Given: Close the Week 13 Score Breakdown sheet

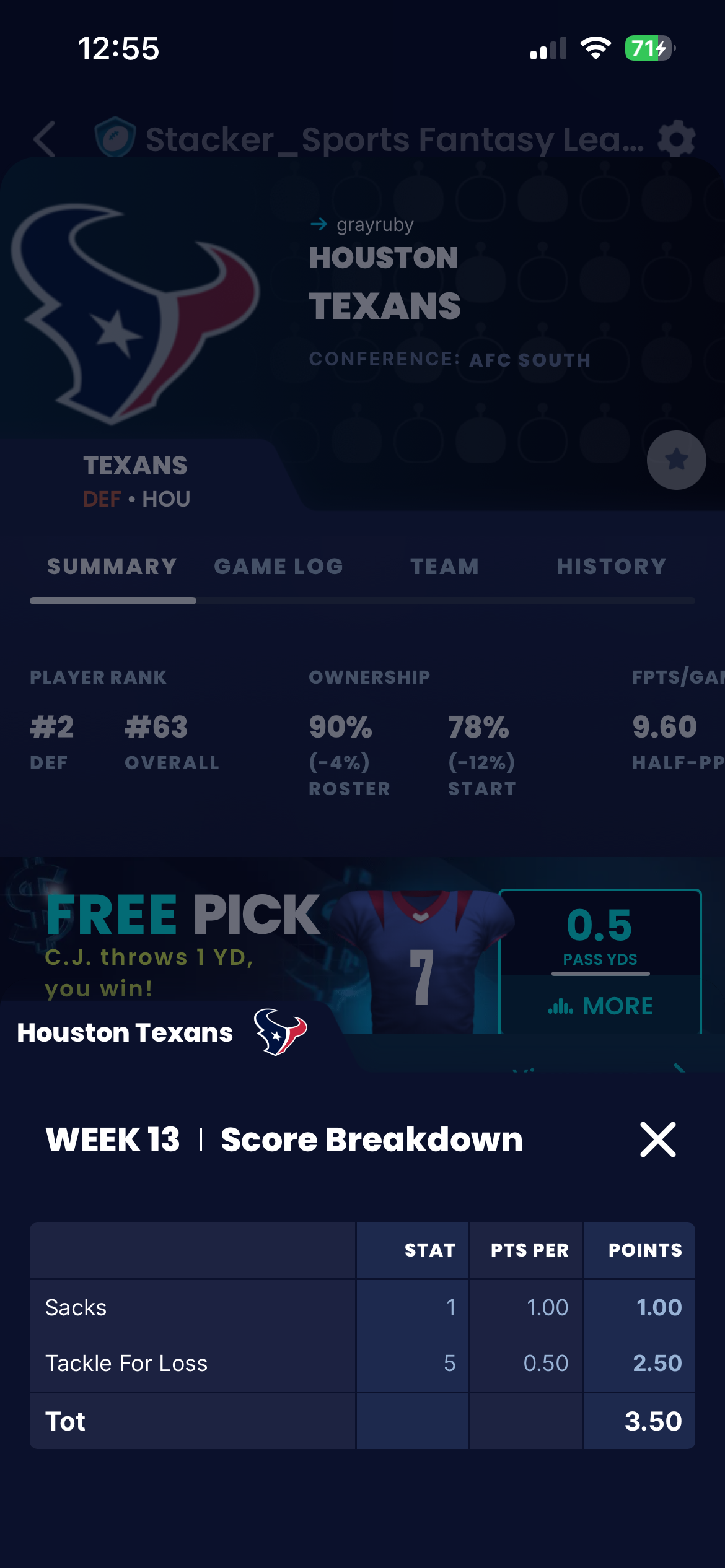Looking at the screenshot, I should click(x=657, y=1139).
